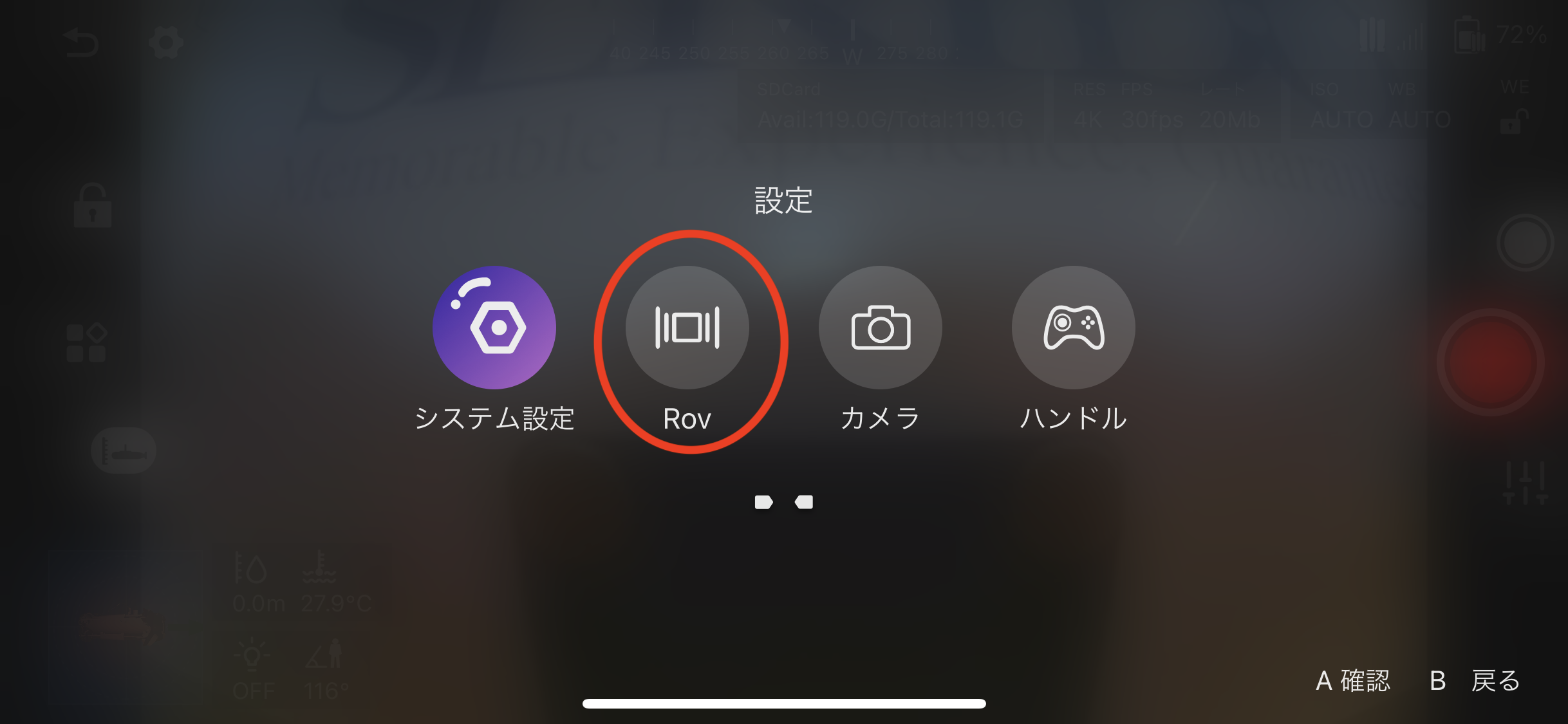Open カメラ (camera) settings
The image size is (1568, 724).
pyautogui.click(x=881, y=328)
